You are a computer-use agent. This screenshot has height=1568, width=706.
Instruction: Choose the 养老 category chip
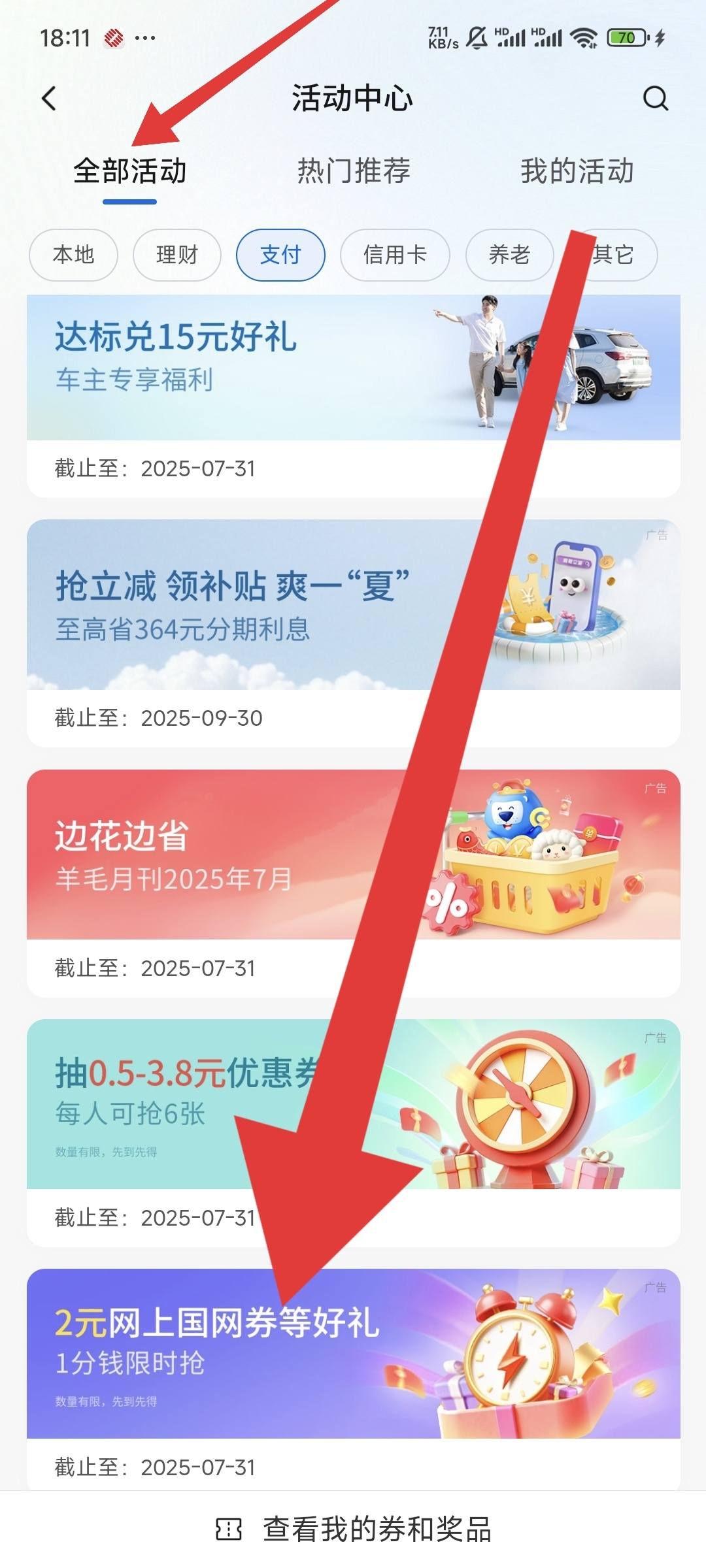(509, 255)
